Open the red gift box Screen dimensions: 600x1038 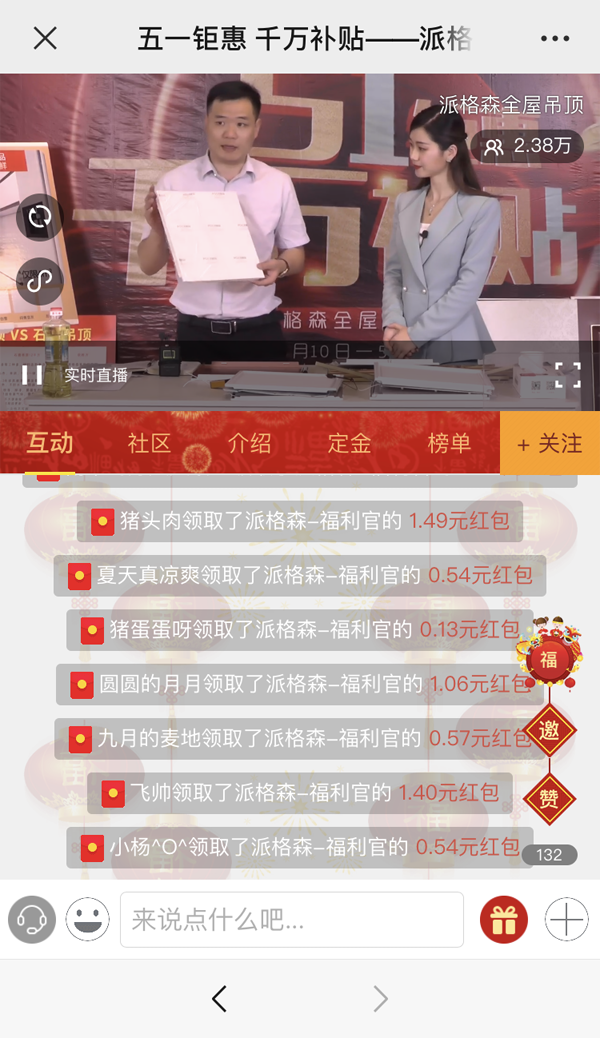click(504, 920)
